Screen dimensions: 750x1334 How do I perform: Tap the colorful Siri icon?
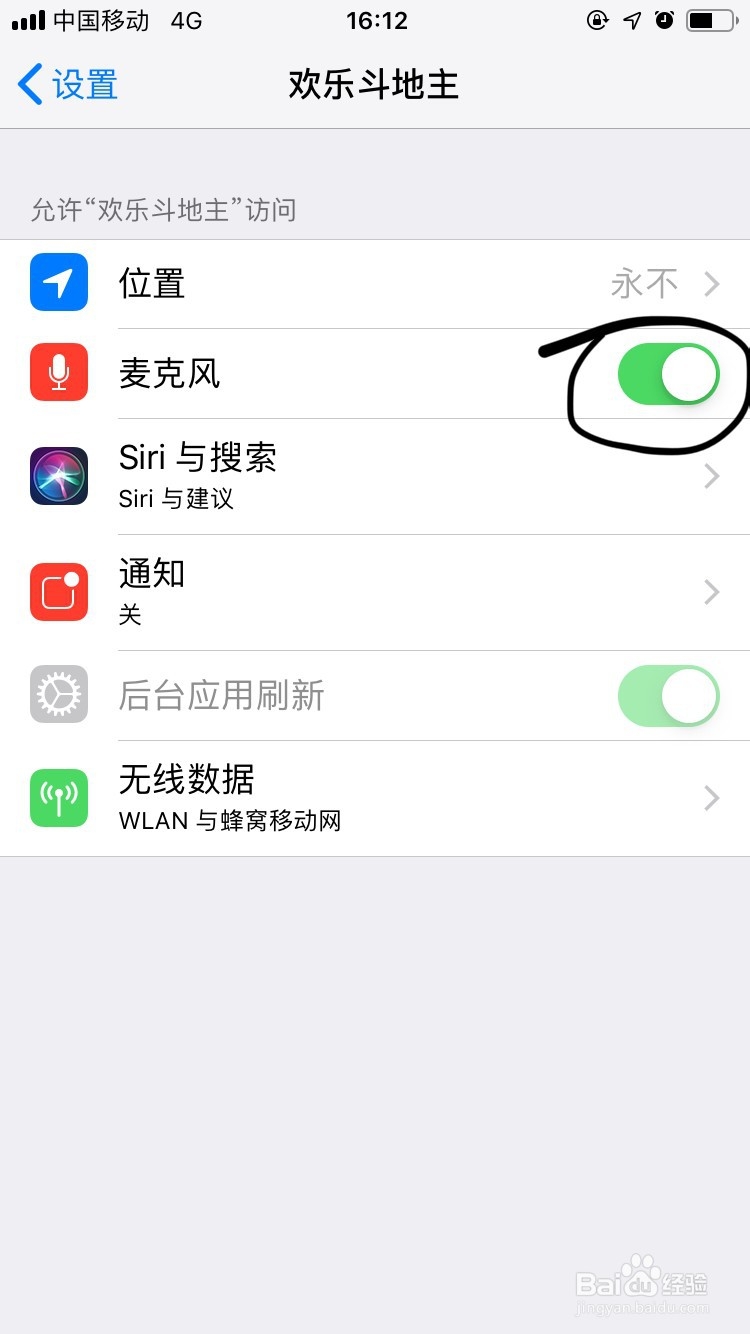59,475
